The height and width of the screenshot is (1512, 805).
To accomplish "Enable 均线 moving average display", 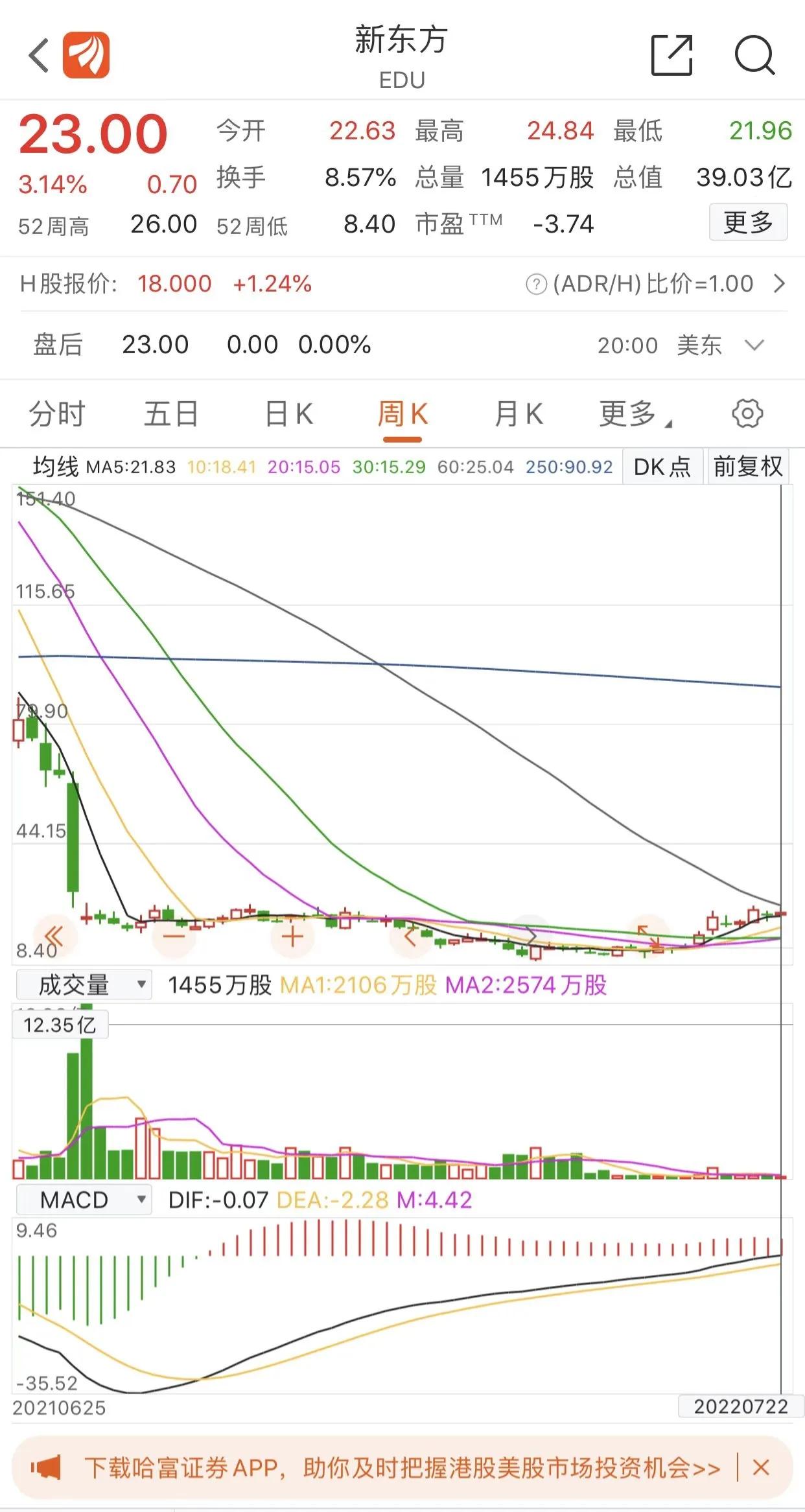I will [x=57, y=465].
